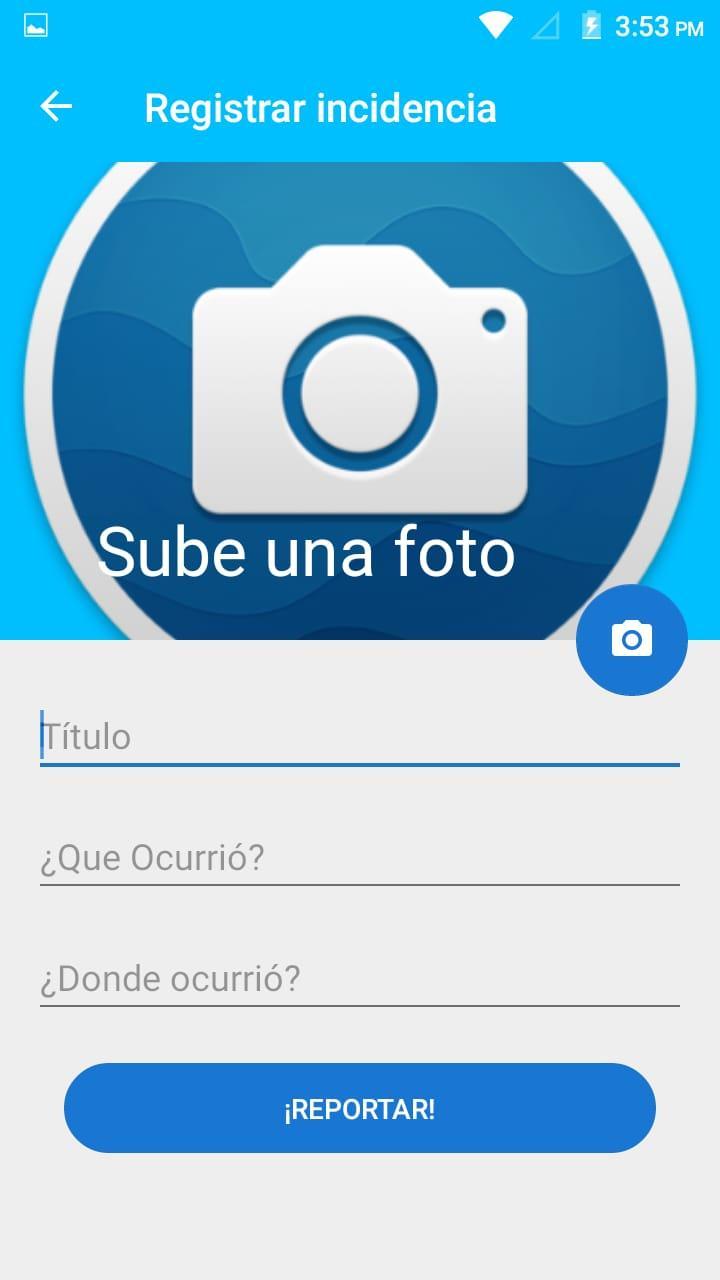The width and height of the screenshot is (720, 1280).
Task: Select the 'Sube una foto' upload area
Action: [x=307, y=551]
